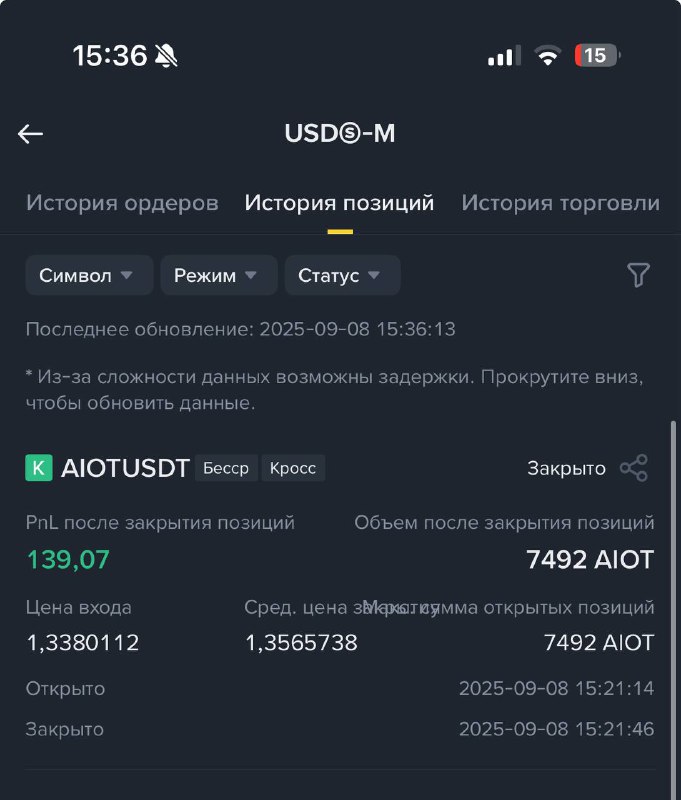This screenshot has height=800, width=681.
Task: Expand the Статус dropdown
Action: pyautogui.click(x=342, y=276)
